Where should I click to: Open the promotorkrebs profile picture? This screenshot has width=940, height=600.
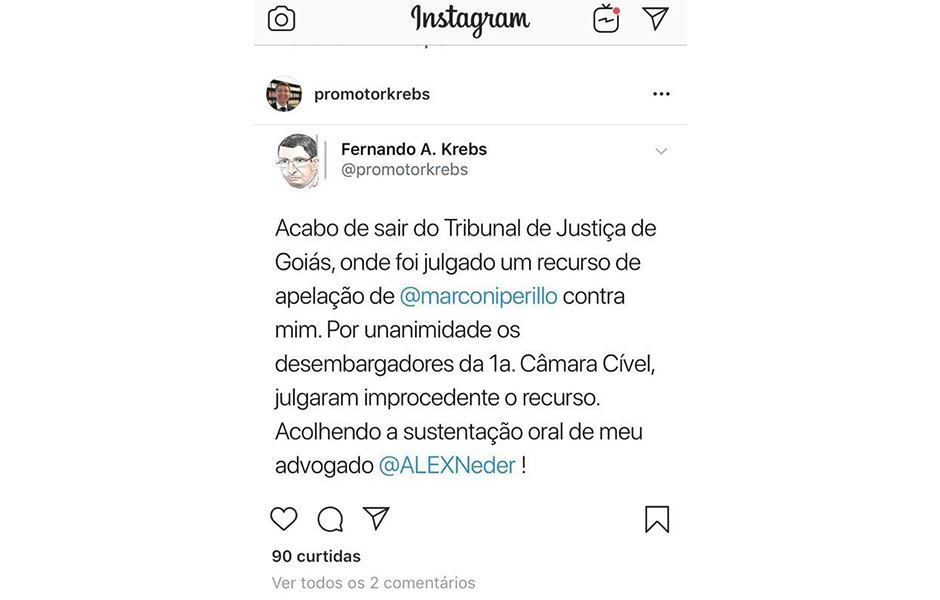(x=284, y=94)
